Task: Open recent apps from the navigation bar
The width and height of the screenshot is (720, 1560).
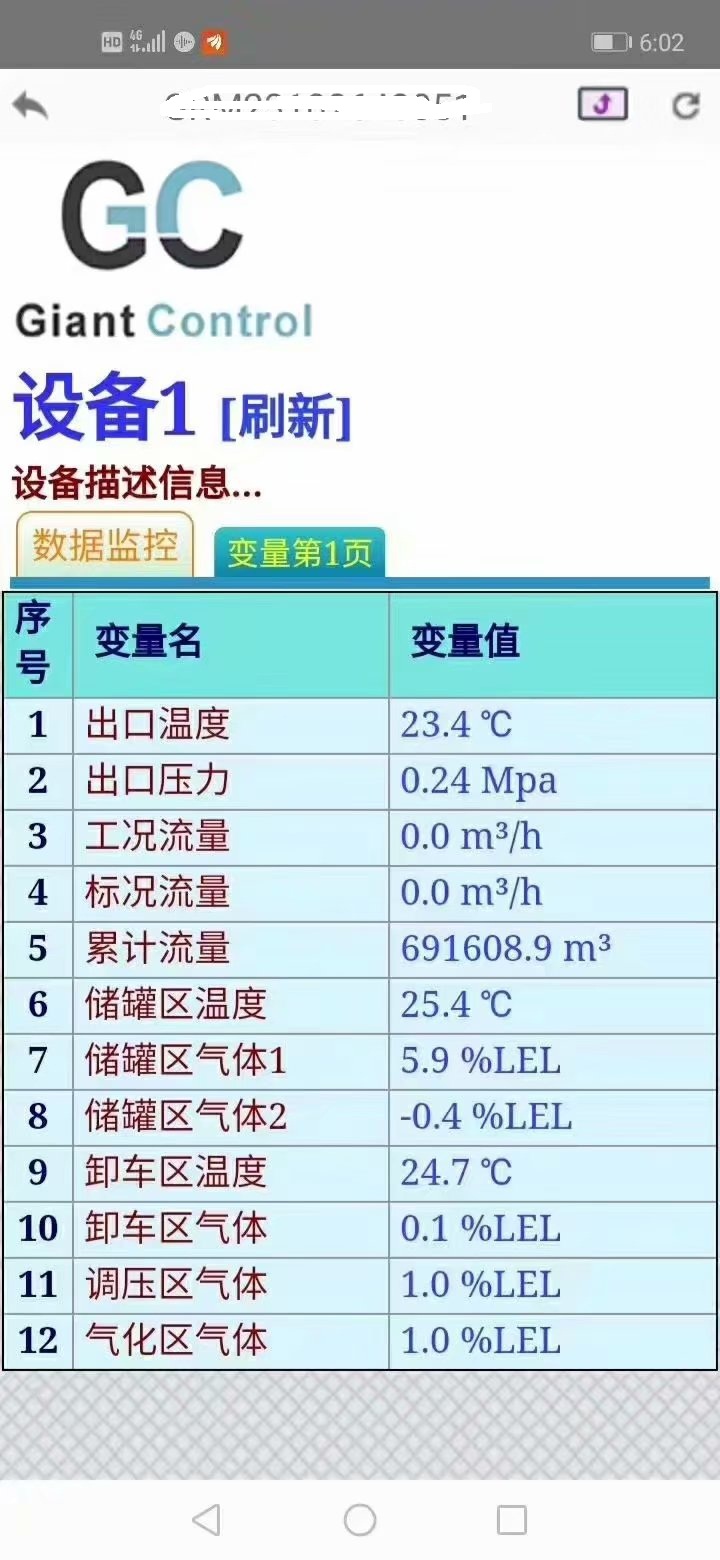Action: click(511, 1520)
